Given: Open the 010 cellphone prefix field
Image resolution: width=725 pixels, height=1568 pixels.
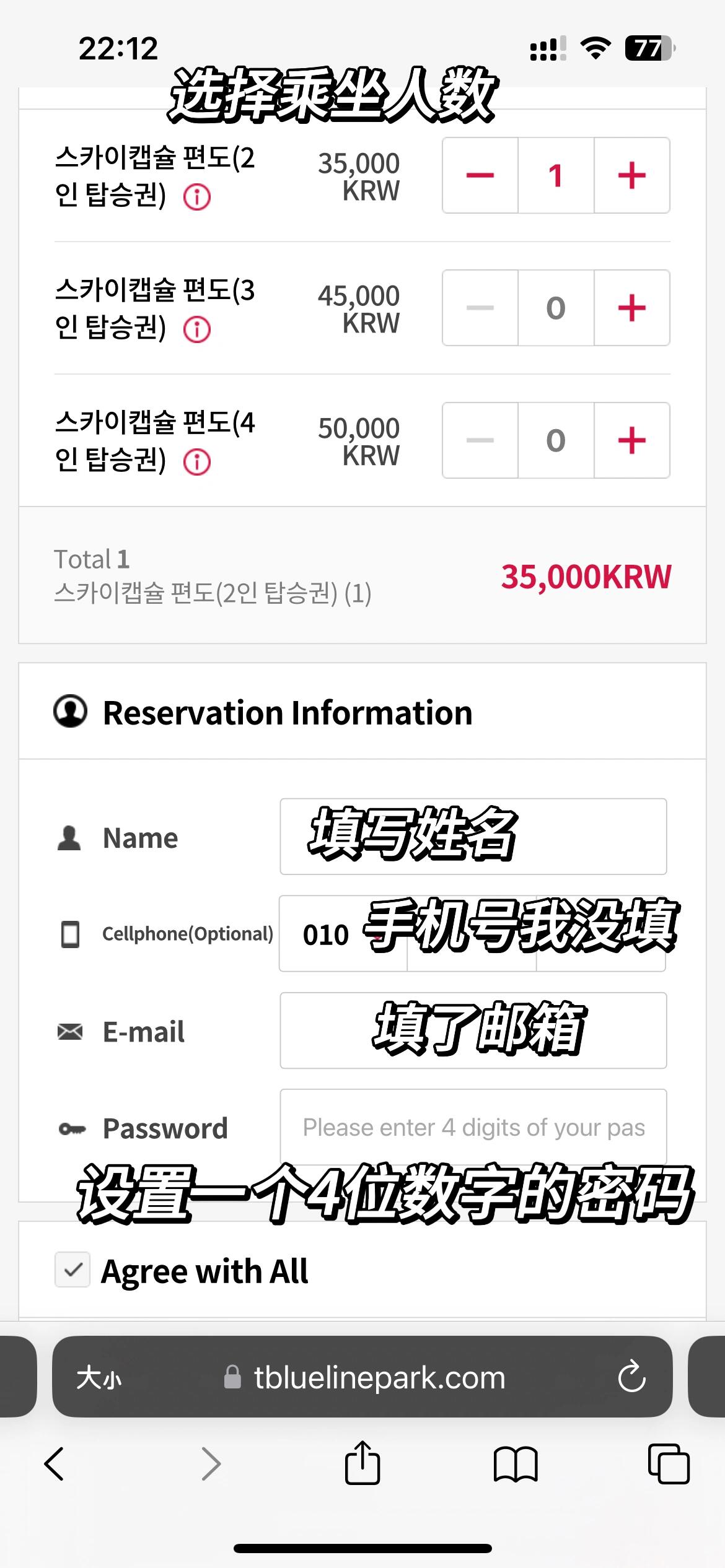Looking at the screenshot, I should coord(343,934).
